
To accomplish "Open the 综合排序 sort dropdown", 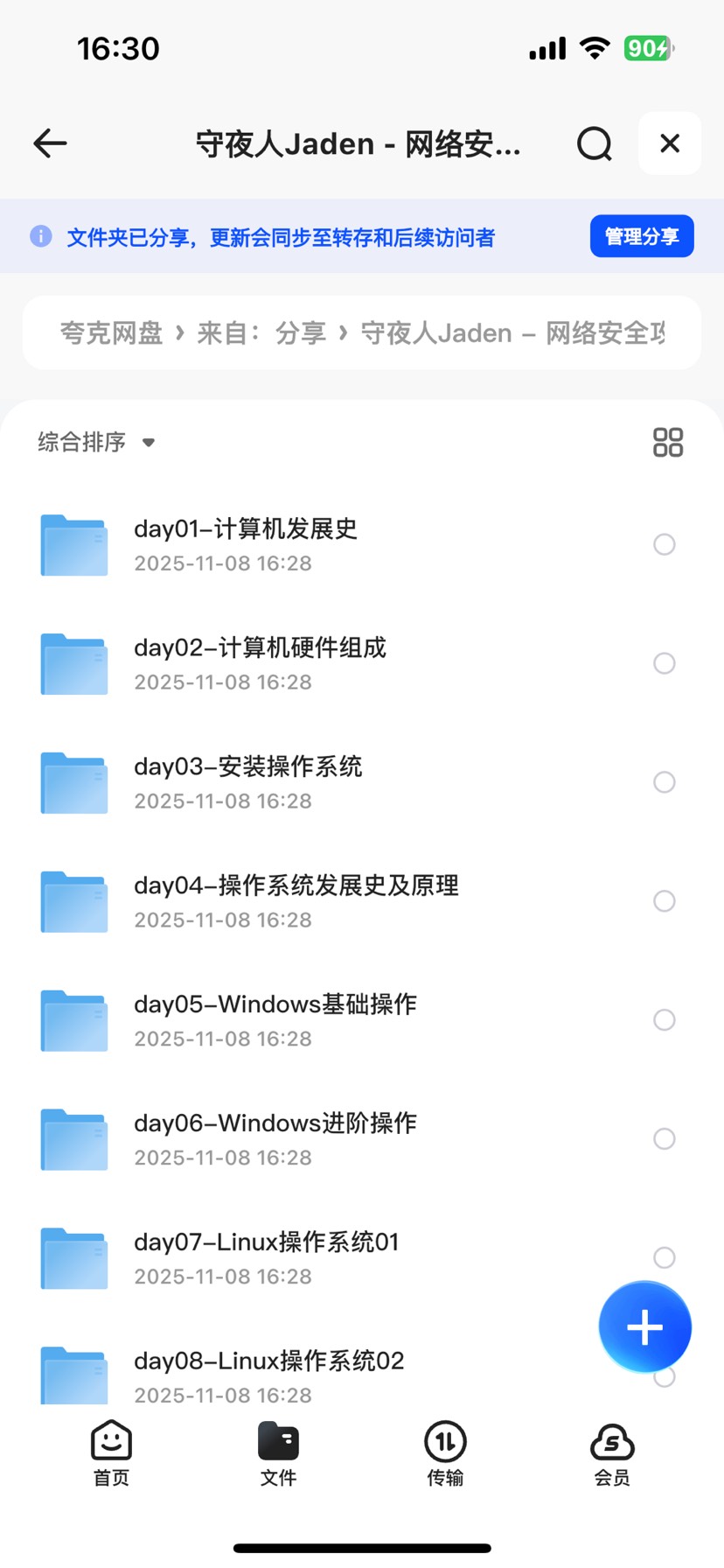I will tap(94, 443).
